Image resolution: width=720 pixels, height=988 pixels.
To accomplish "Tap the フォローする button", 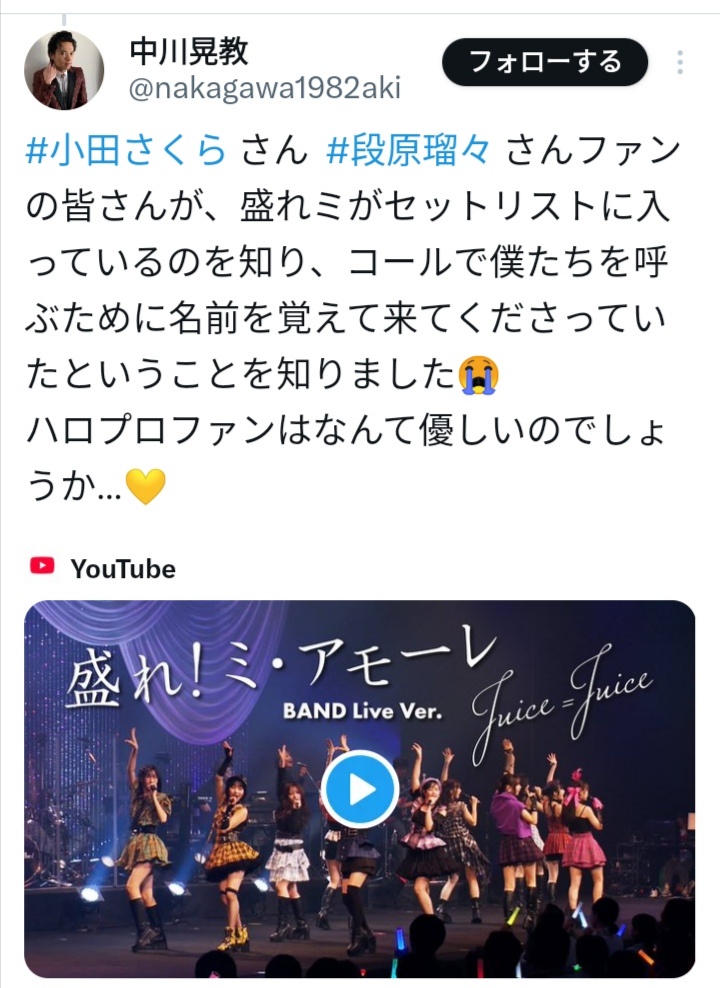I will (x=545, y=63).
